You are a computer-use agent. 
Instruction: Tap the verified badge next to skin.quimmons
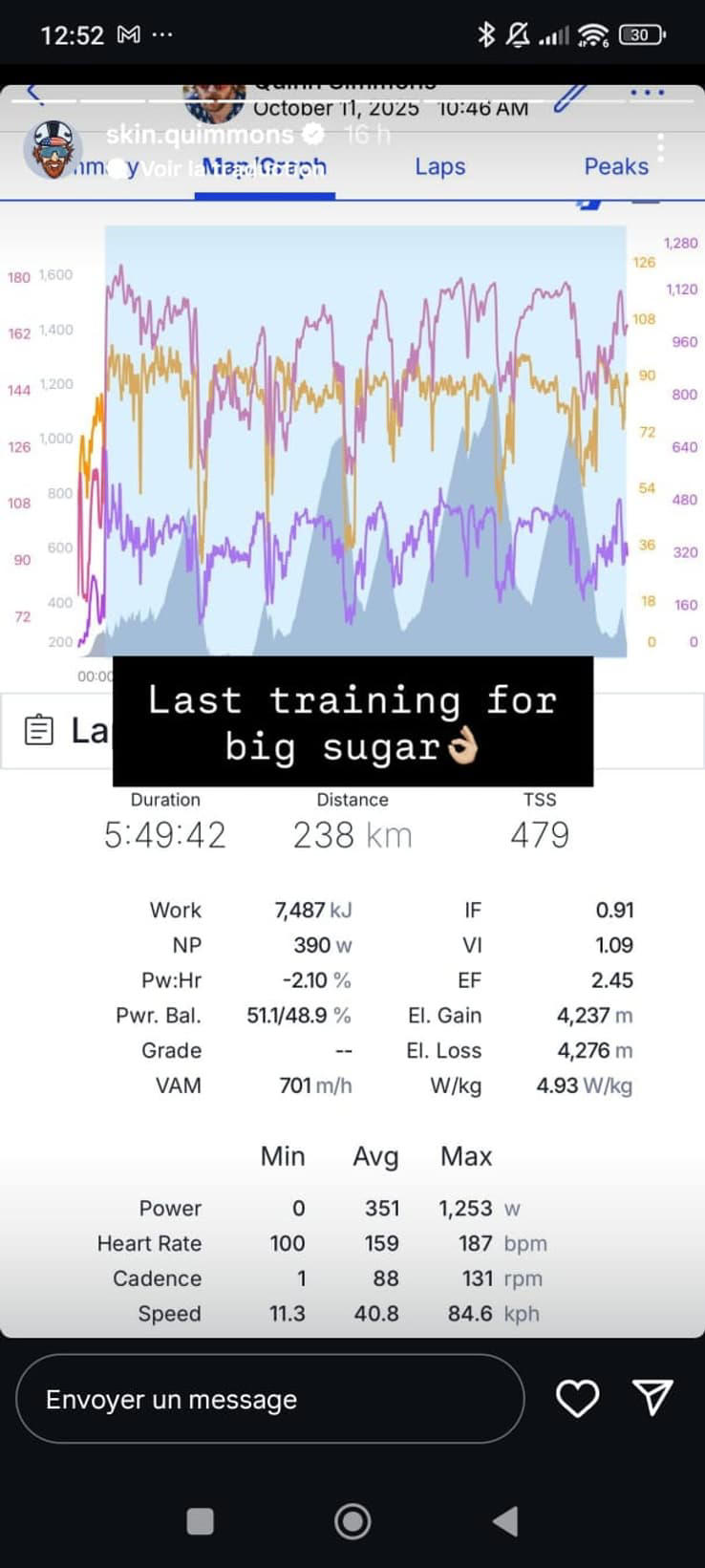(313, 134)
